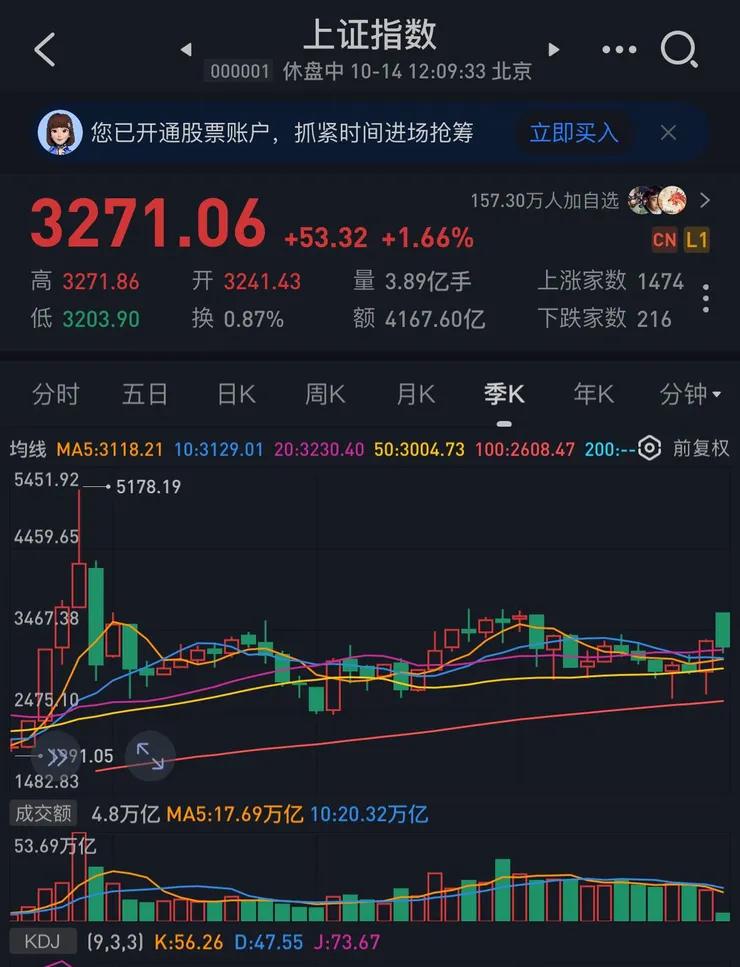Open moving average settings via gear icon

[649, 449]
